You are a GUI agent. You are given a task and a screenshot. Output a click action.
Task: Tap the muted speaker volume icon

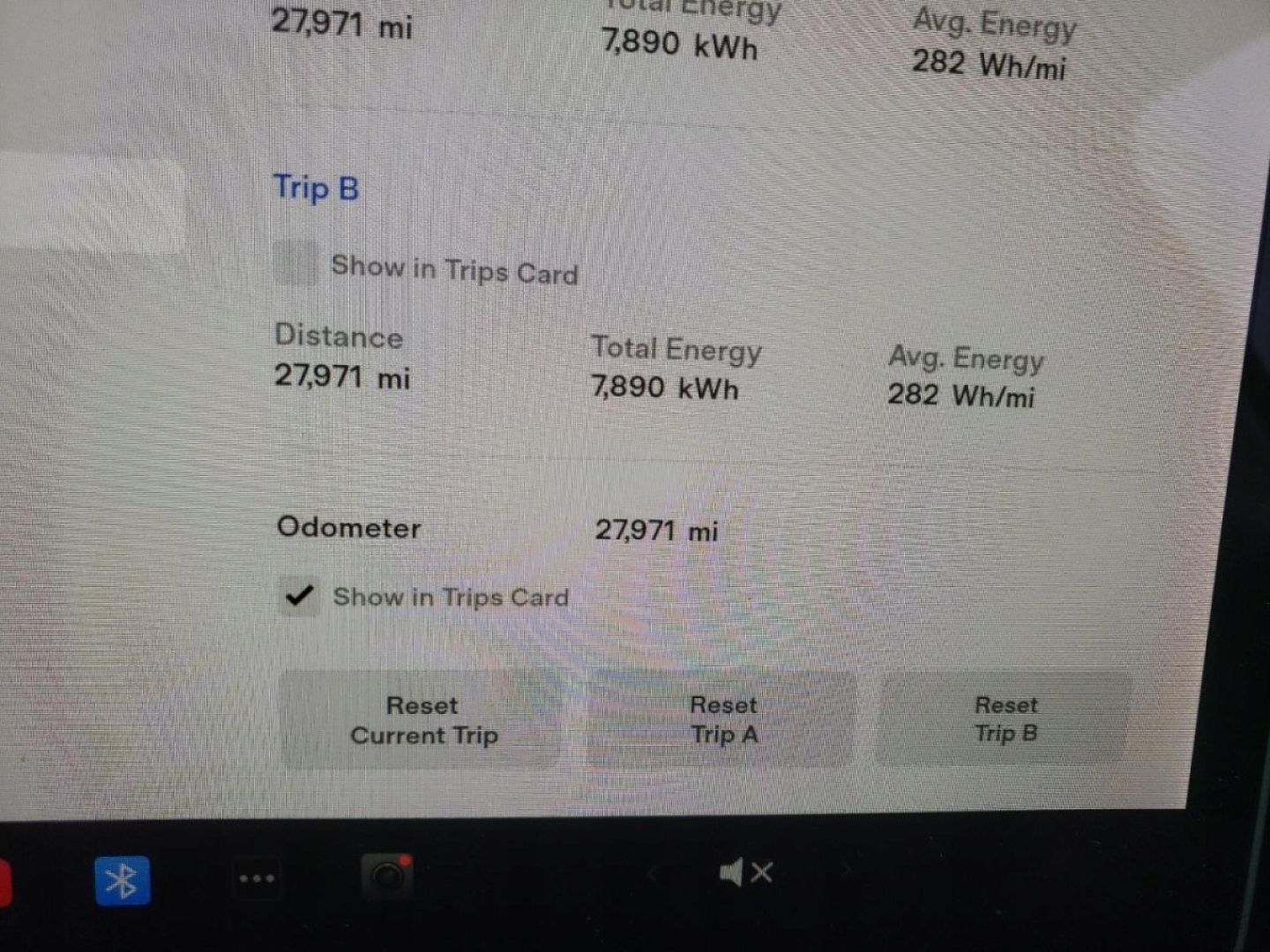tap(745, 873)
